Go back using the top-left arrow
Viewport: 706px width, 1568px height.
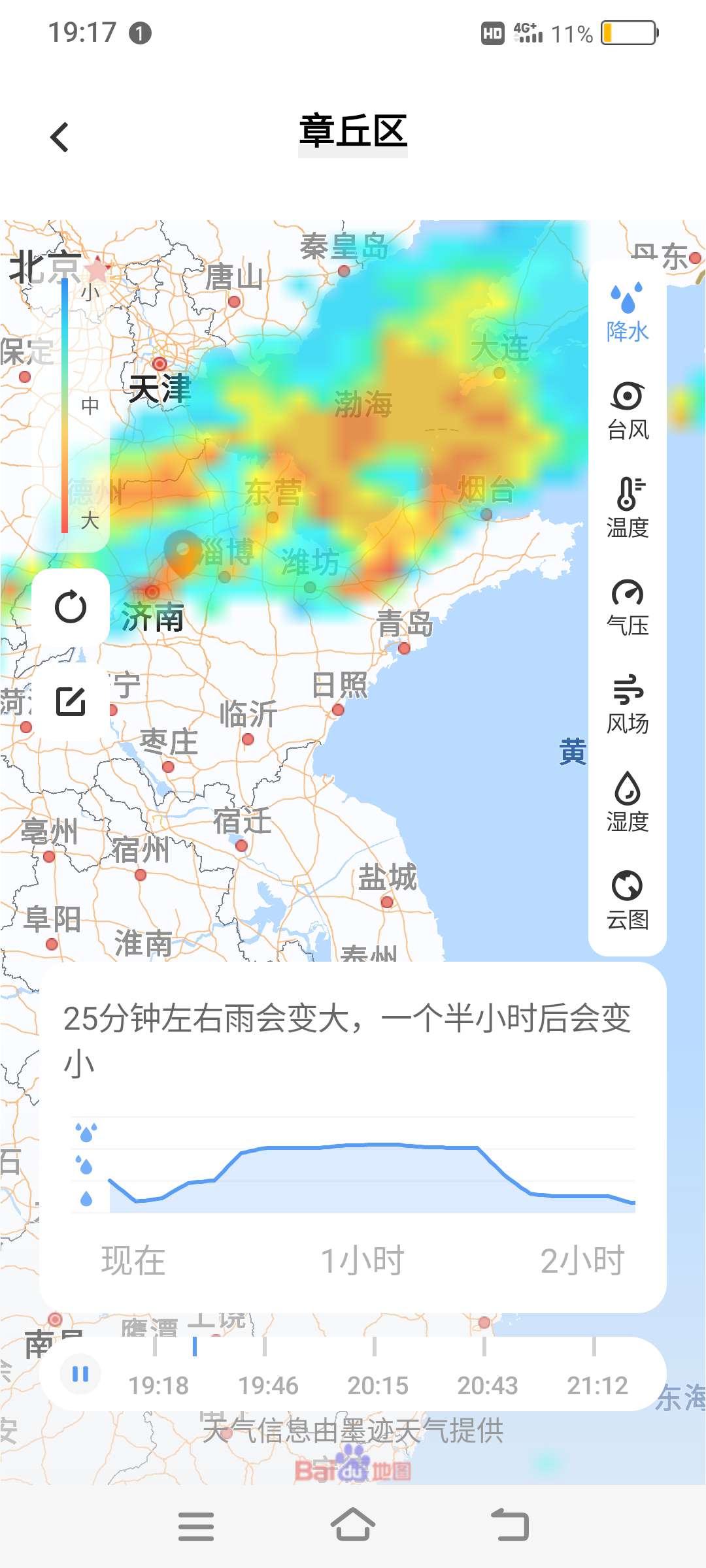tap(59, 137)
